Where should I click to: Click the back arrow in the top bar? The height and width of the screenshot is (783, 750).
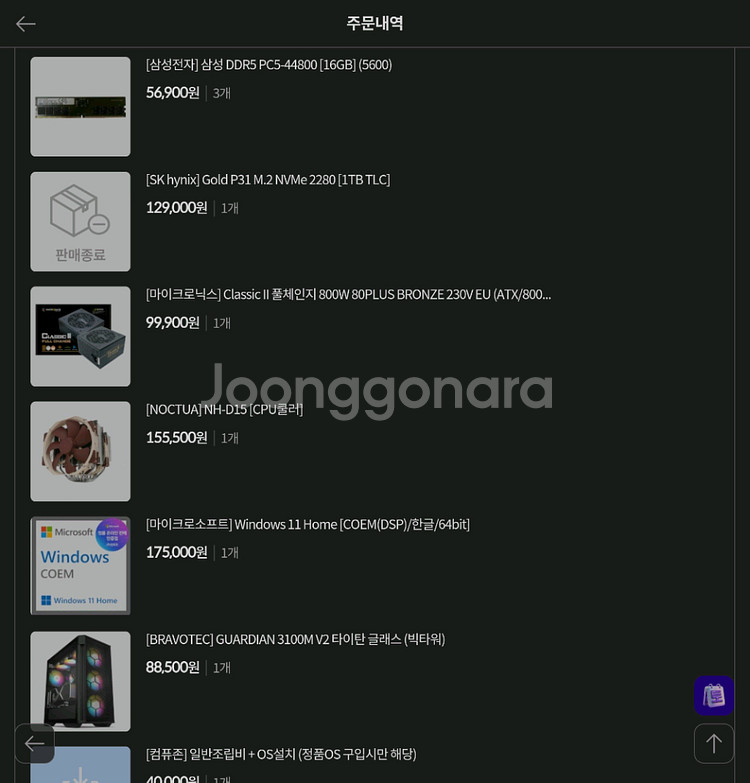(x=25, y=23)
